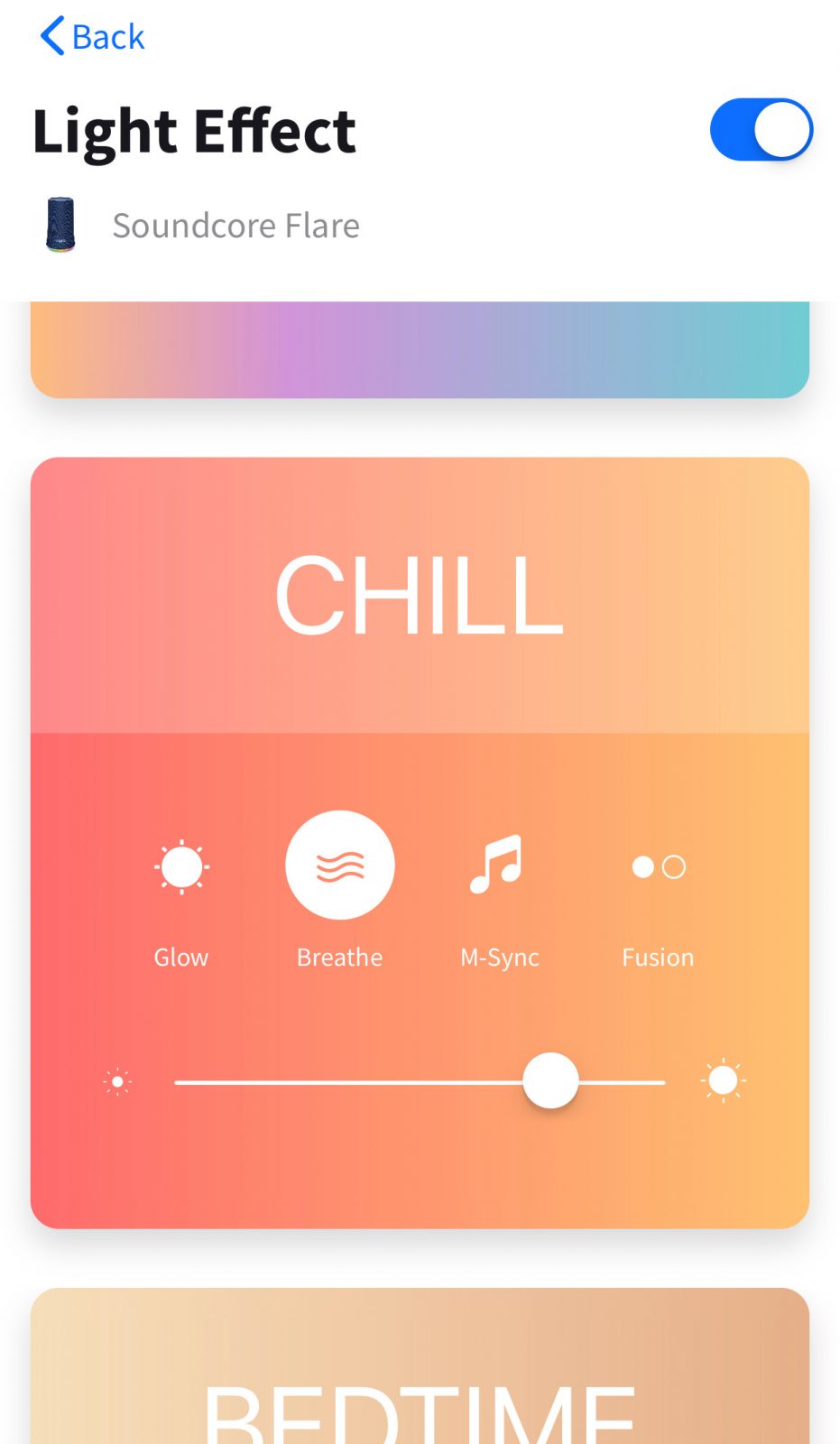The height and width of the screenshot is (1444, 840).
Task: Select the CHILL theme card
Action: 420,596
